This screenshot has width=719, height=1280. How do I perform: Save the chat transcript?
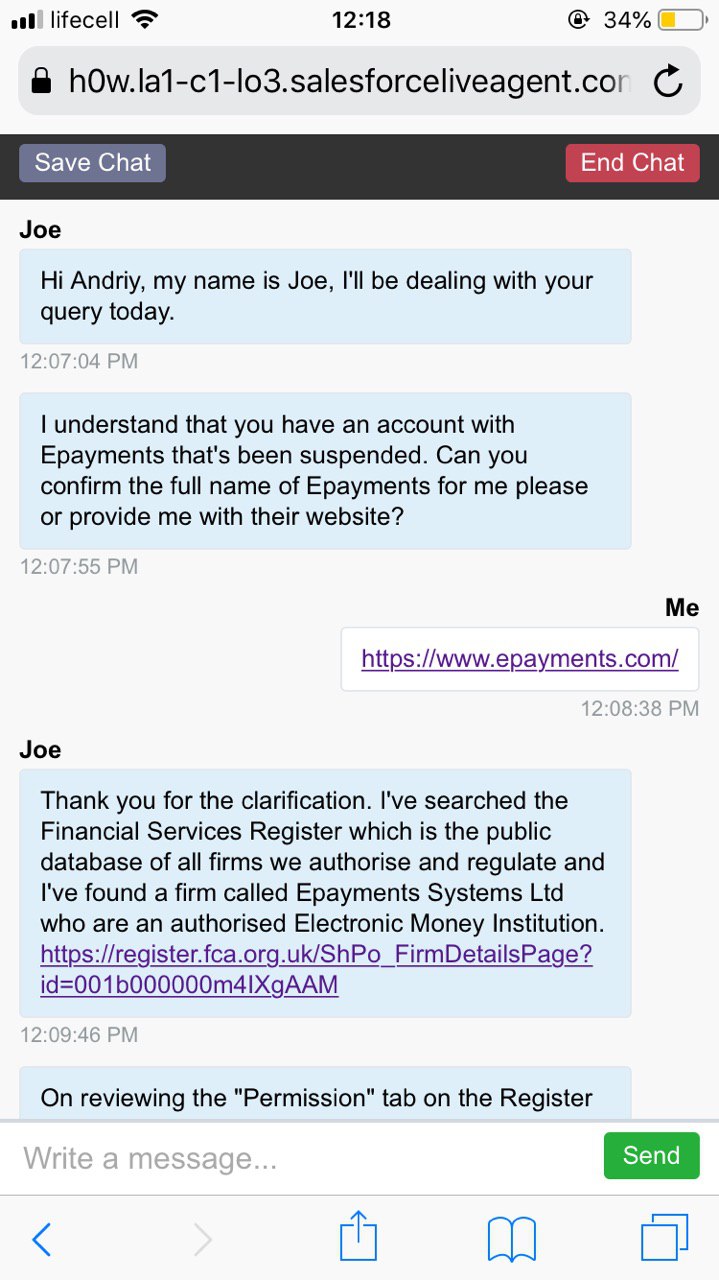tap(92, 163)
